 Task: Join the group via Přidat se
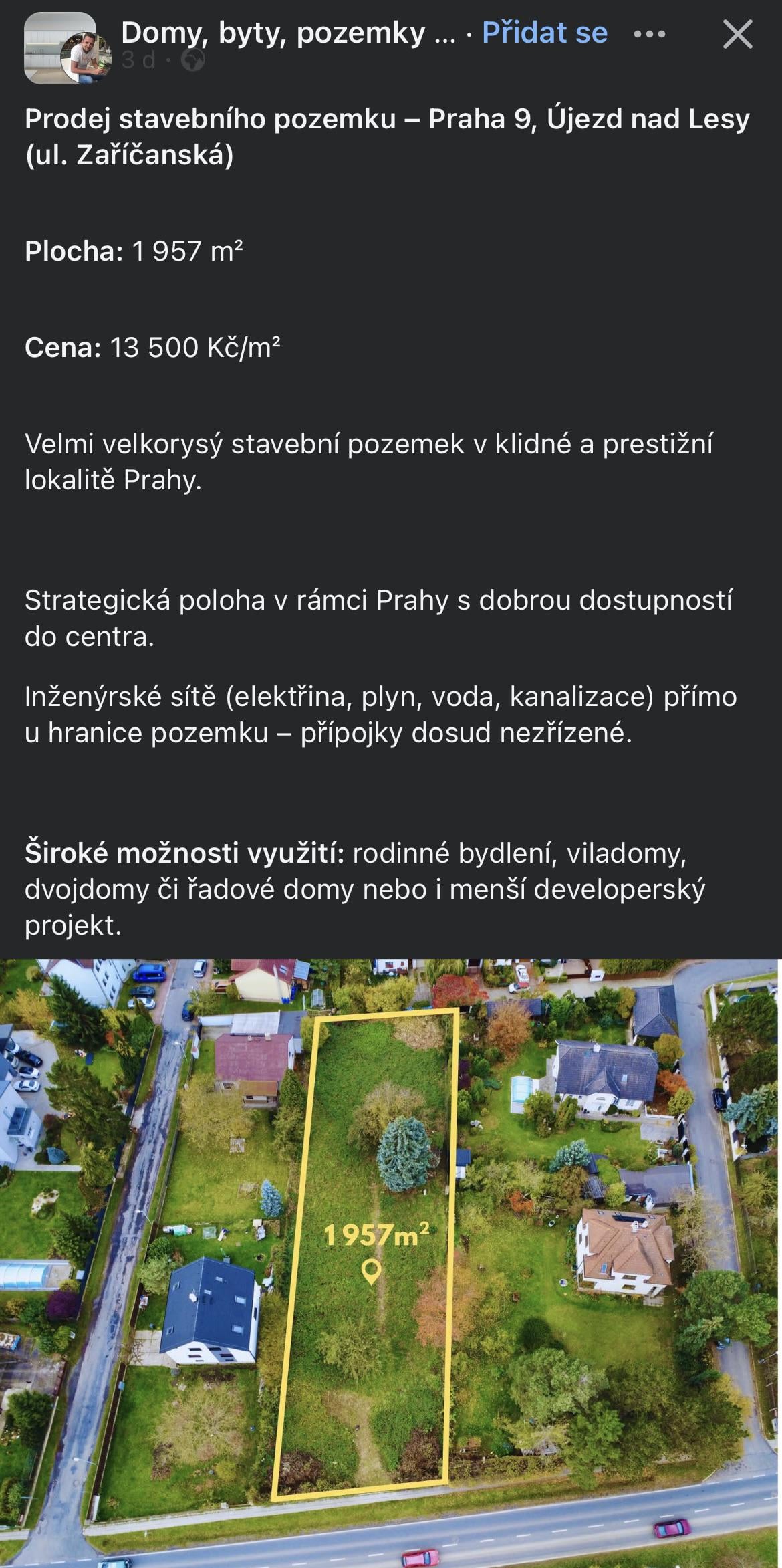(x=545, y=33)
